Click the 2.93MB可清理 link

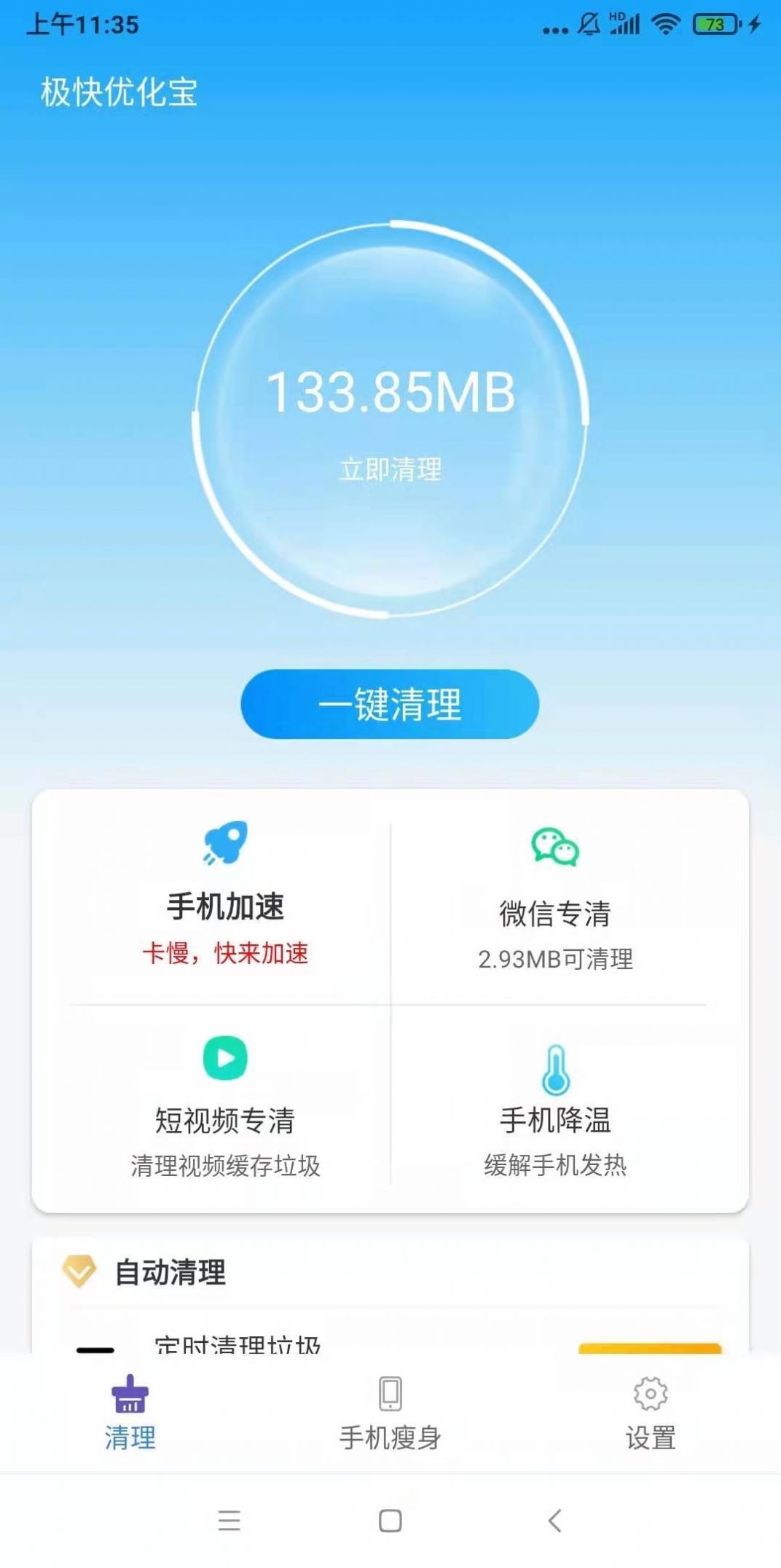tap(557, 957)
